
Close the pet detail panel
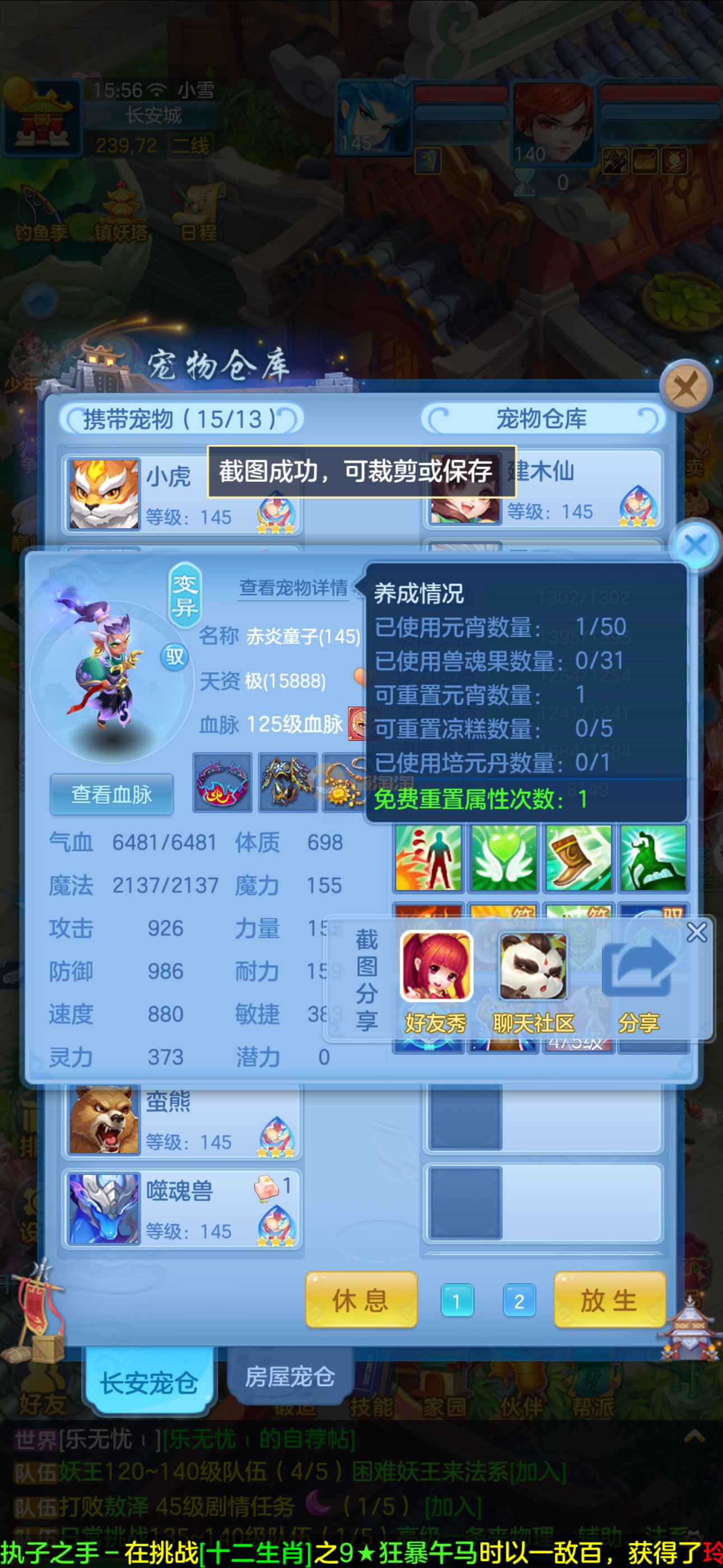click(696, 545)
